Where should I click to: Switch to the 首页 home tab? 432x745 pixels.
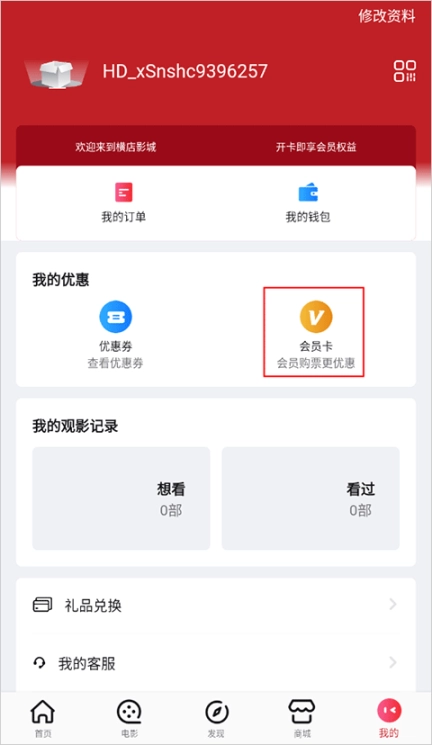[x=43, y=718]
